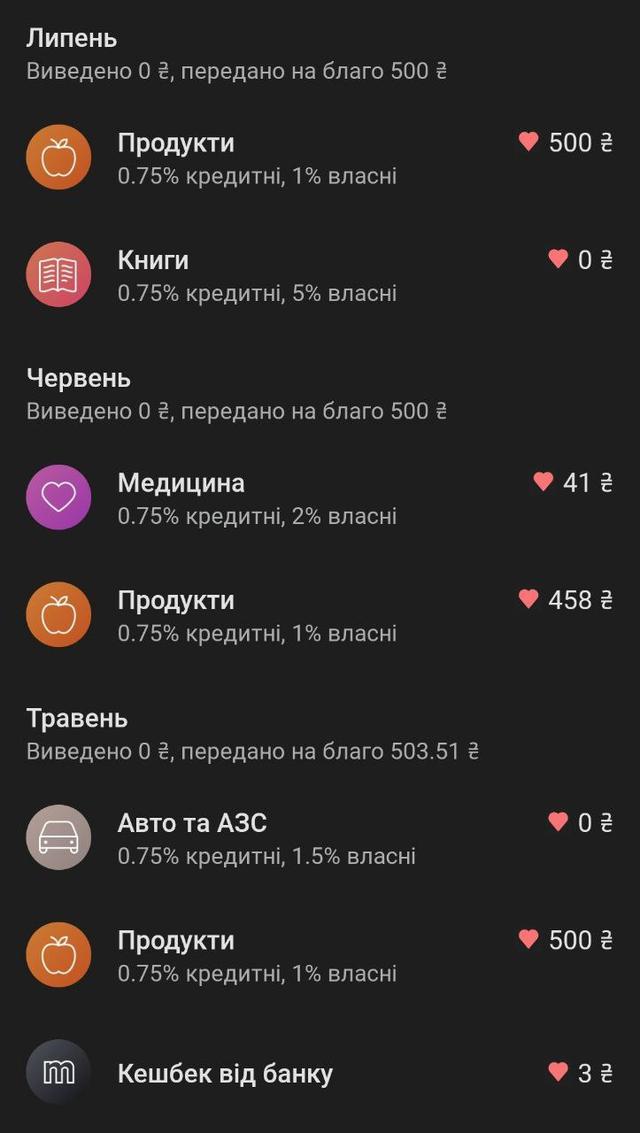Open the July Продукти cashback row

(319, 158)
